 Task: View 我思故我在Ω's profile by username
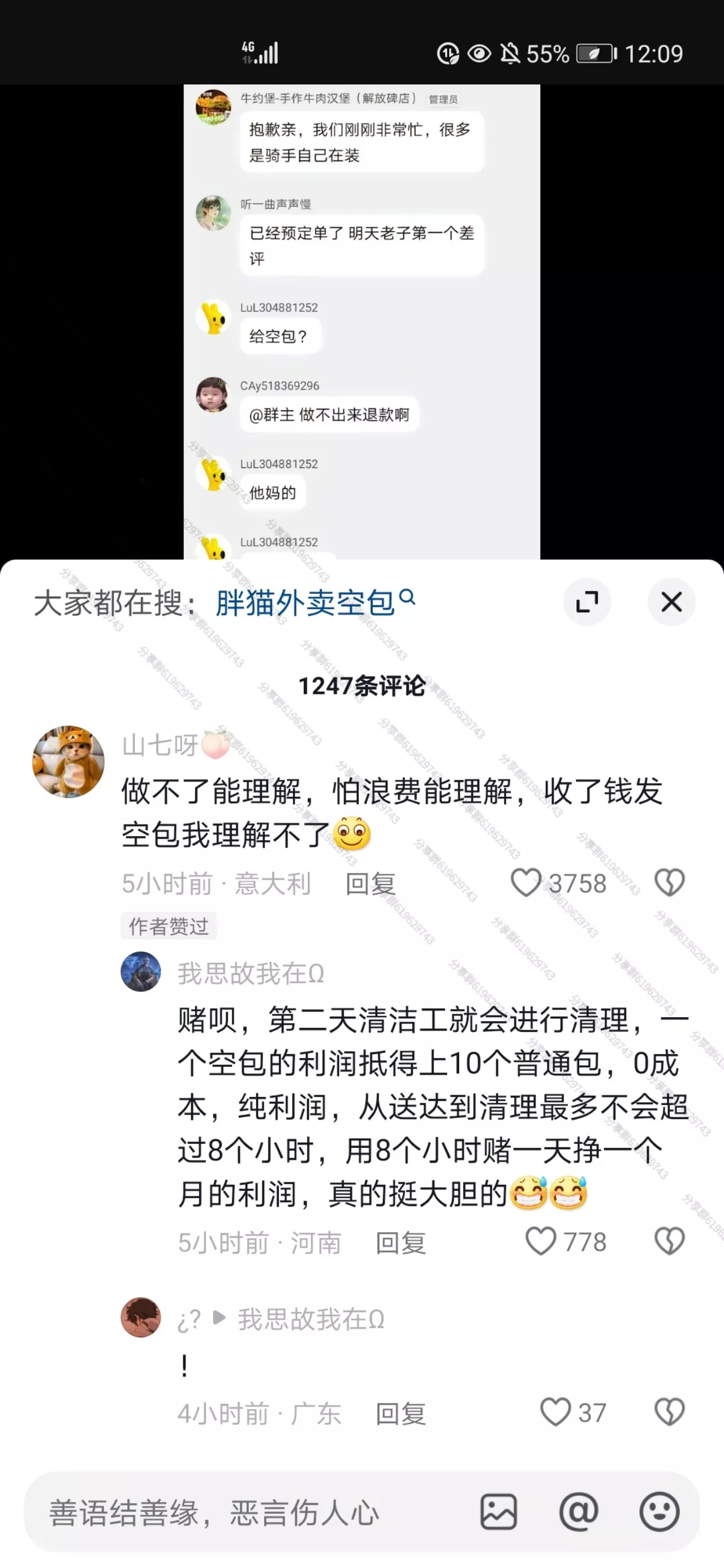[251, 974]
